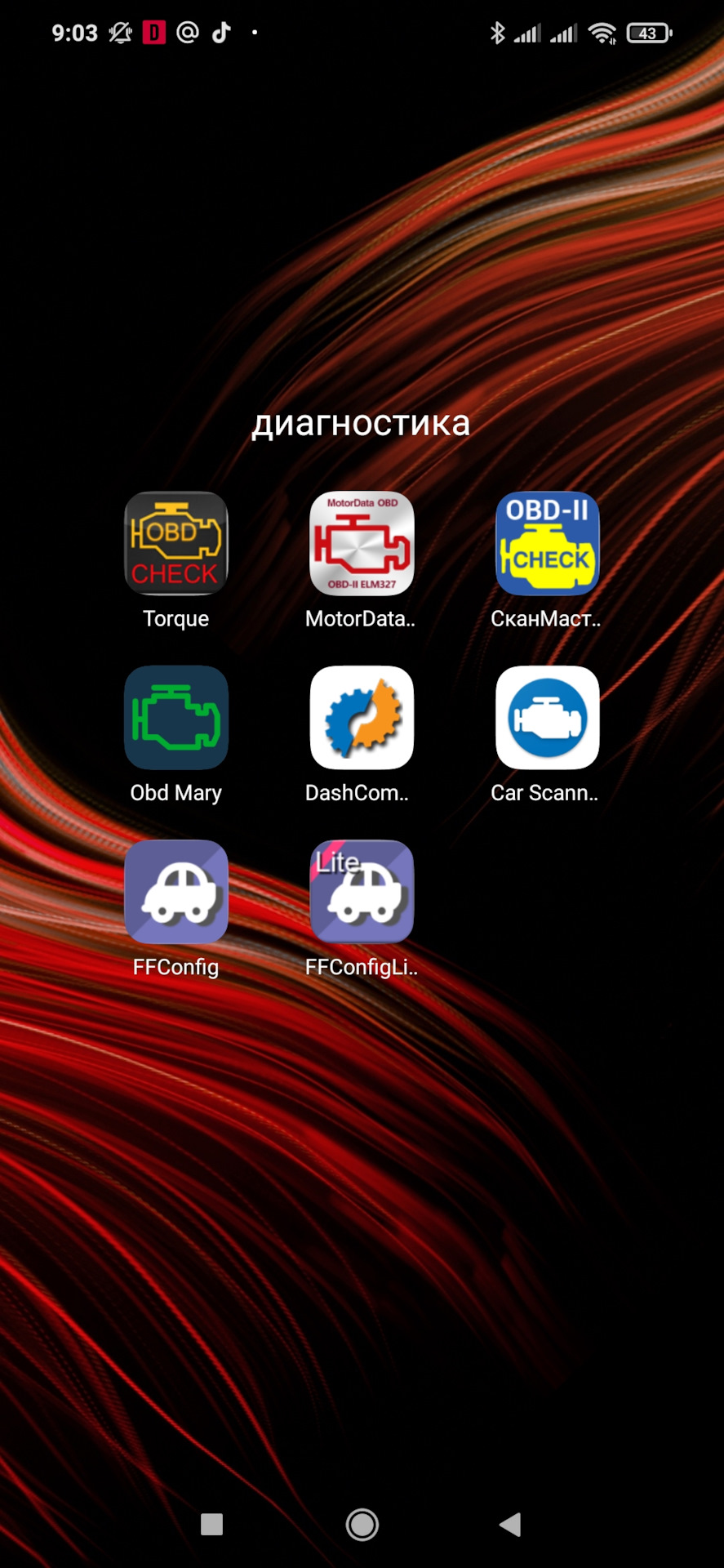Launch the FFConfigLi.. app
Image resolution: width=724 pixels, height=1568 pixels.
(x=362, y=892)
